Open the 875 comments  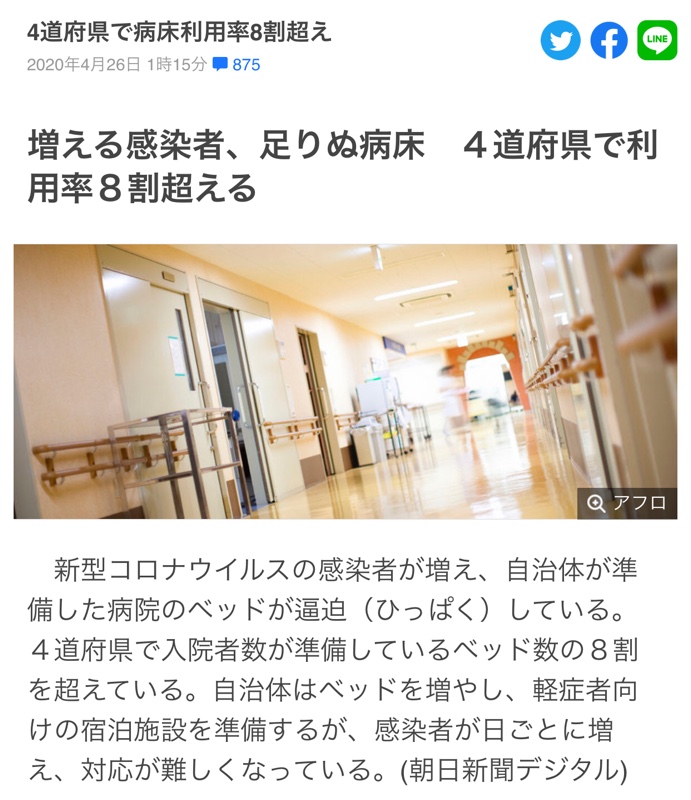237,64
